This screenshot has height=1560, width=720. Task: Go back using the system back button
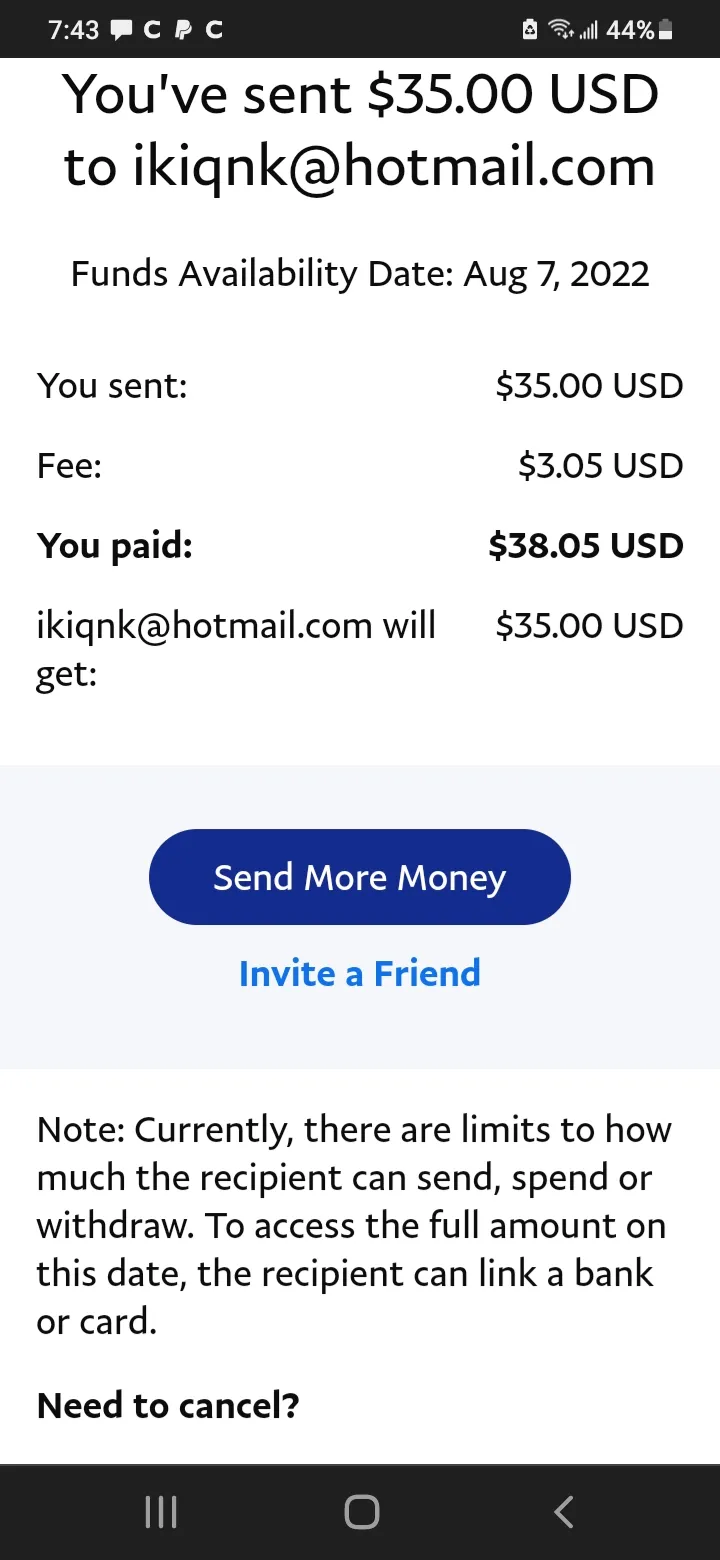point(564,1512)
